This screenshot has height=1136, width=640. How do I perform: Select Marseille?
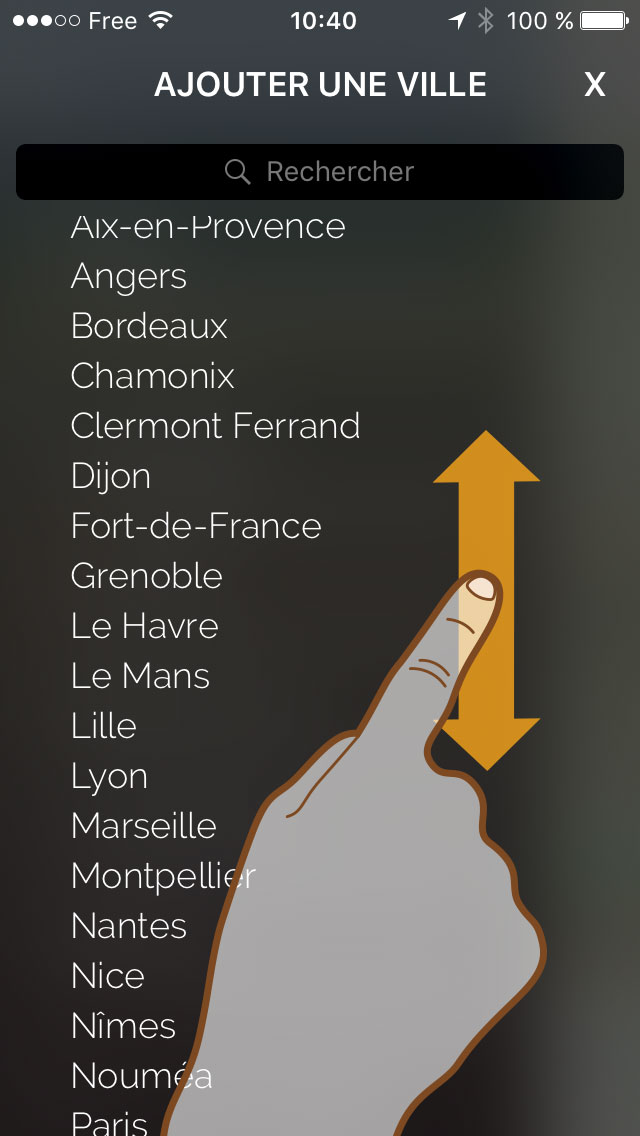click(x=144, y=826)
